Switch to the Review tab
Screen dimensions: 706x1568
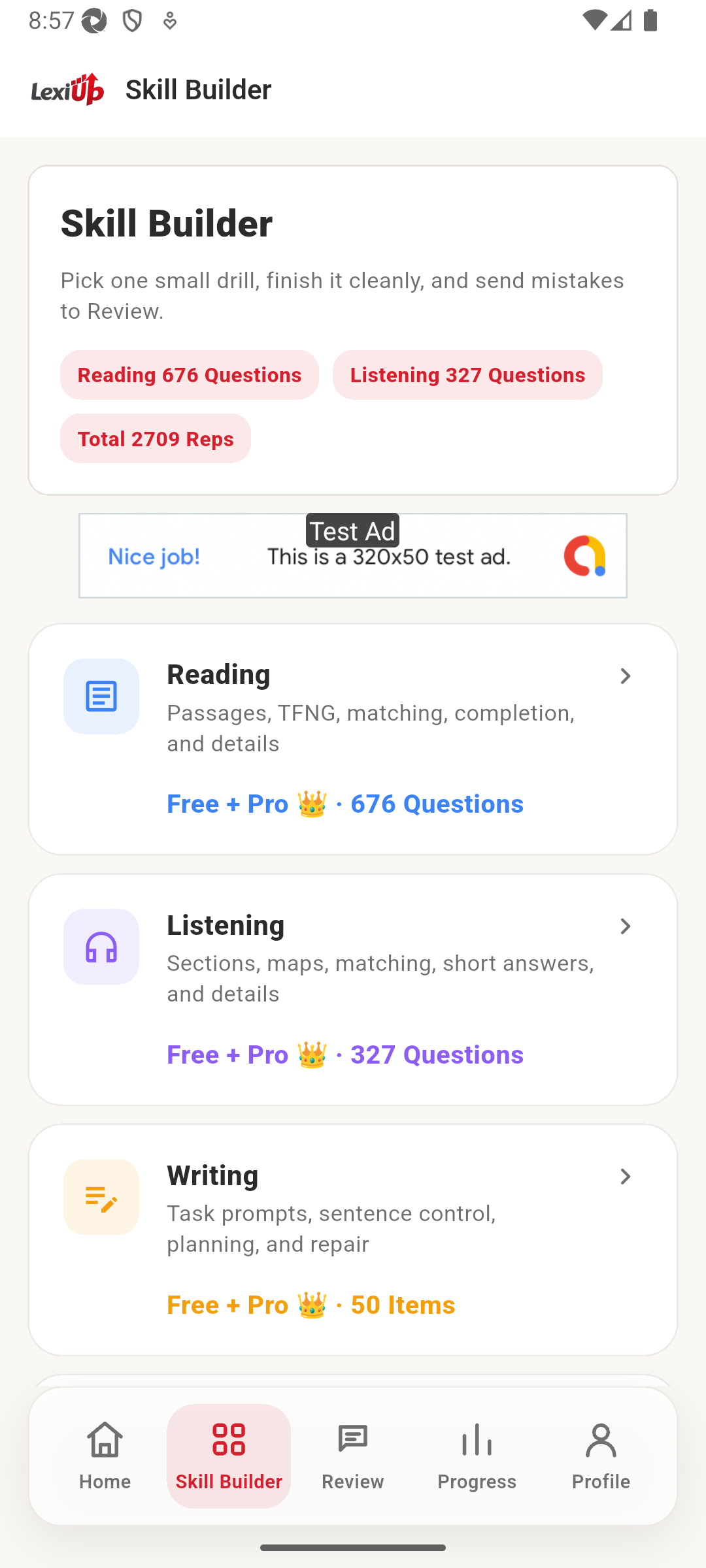[x=352, y=1456]
